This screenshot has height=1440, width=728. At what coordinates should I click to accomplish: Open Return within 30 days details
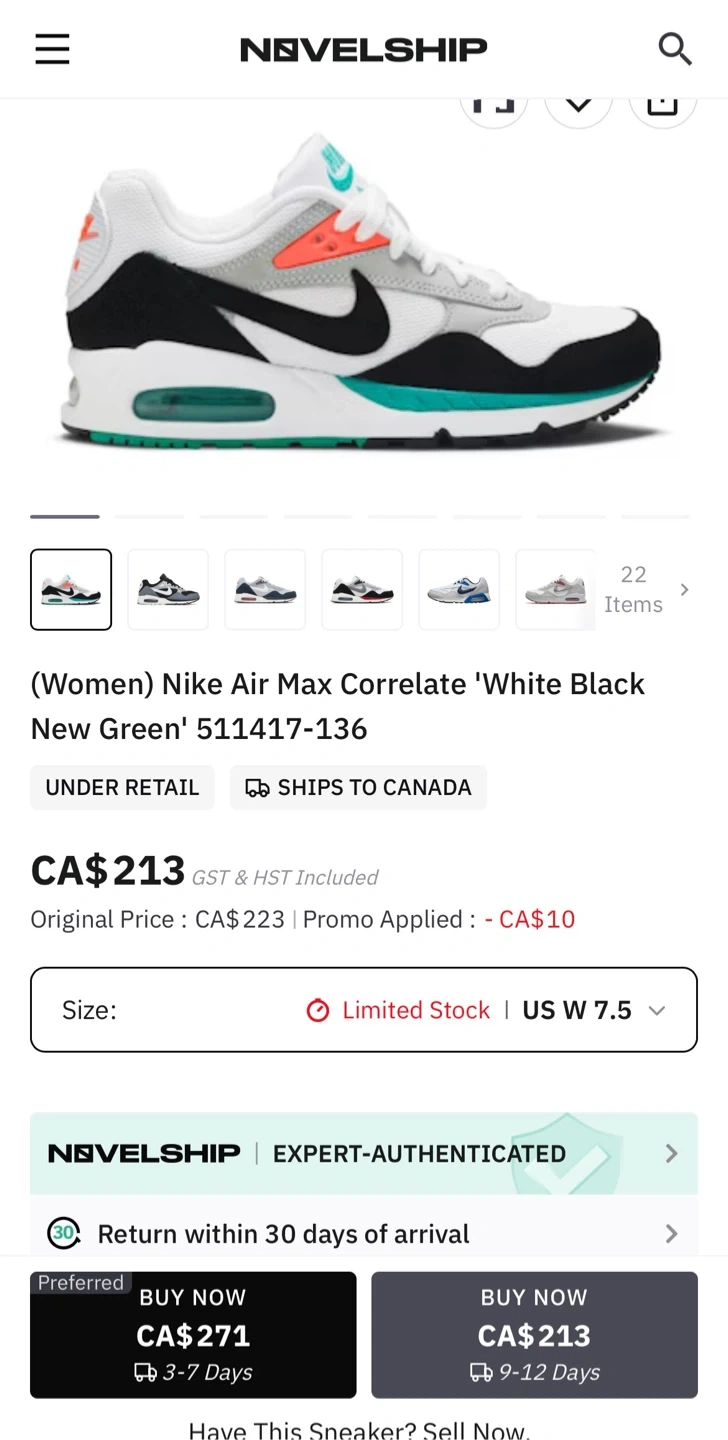364,1233
